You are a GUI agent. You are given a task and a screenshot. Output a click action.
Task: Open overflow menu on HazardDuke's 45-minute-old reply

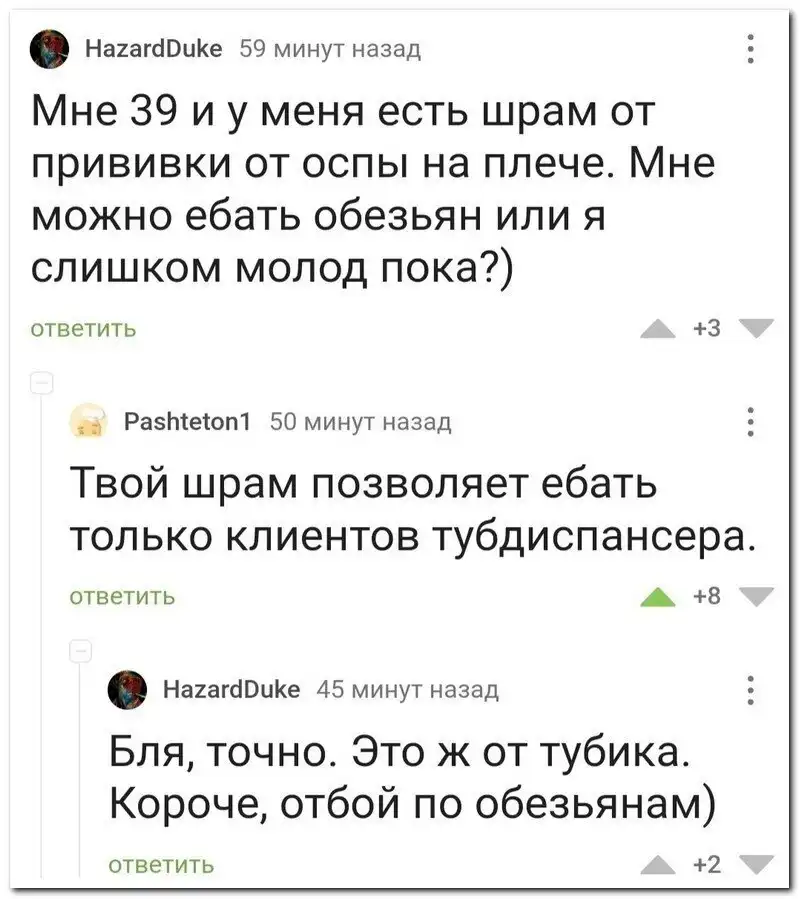751,689
